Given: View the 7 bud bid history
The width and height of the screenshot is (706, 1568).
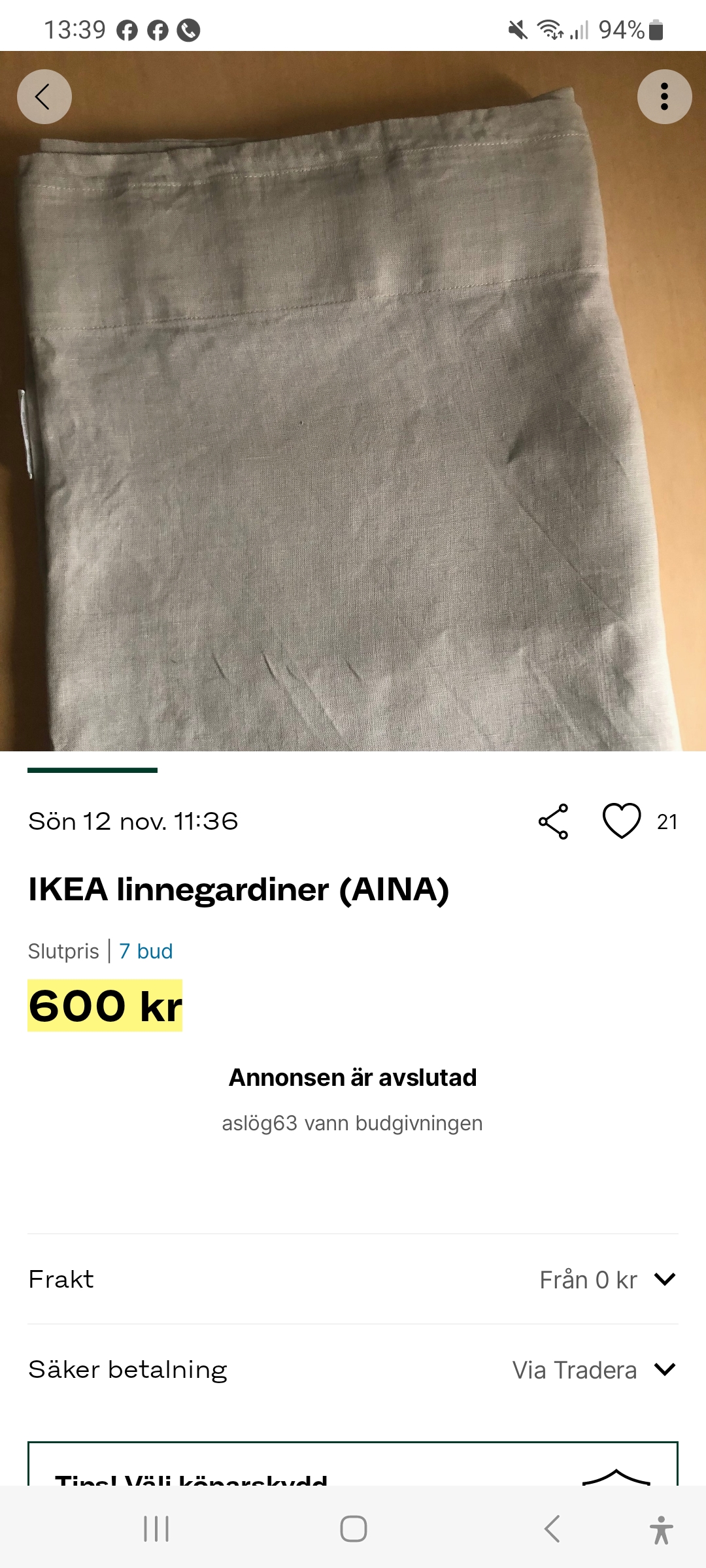Looking at the screenshot, I should pos(146,951).
